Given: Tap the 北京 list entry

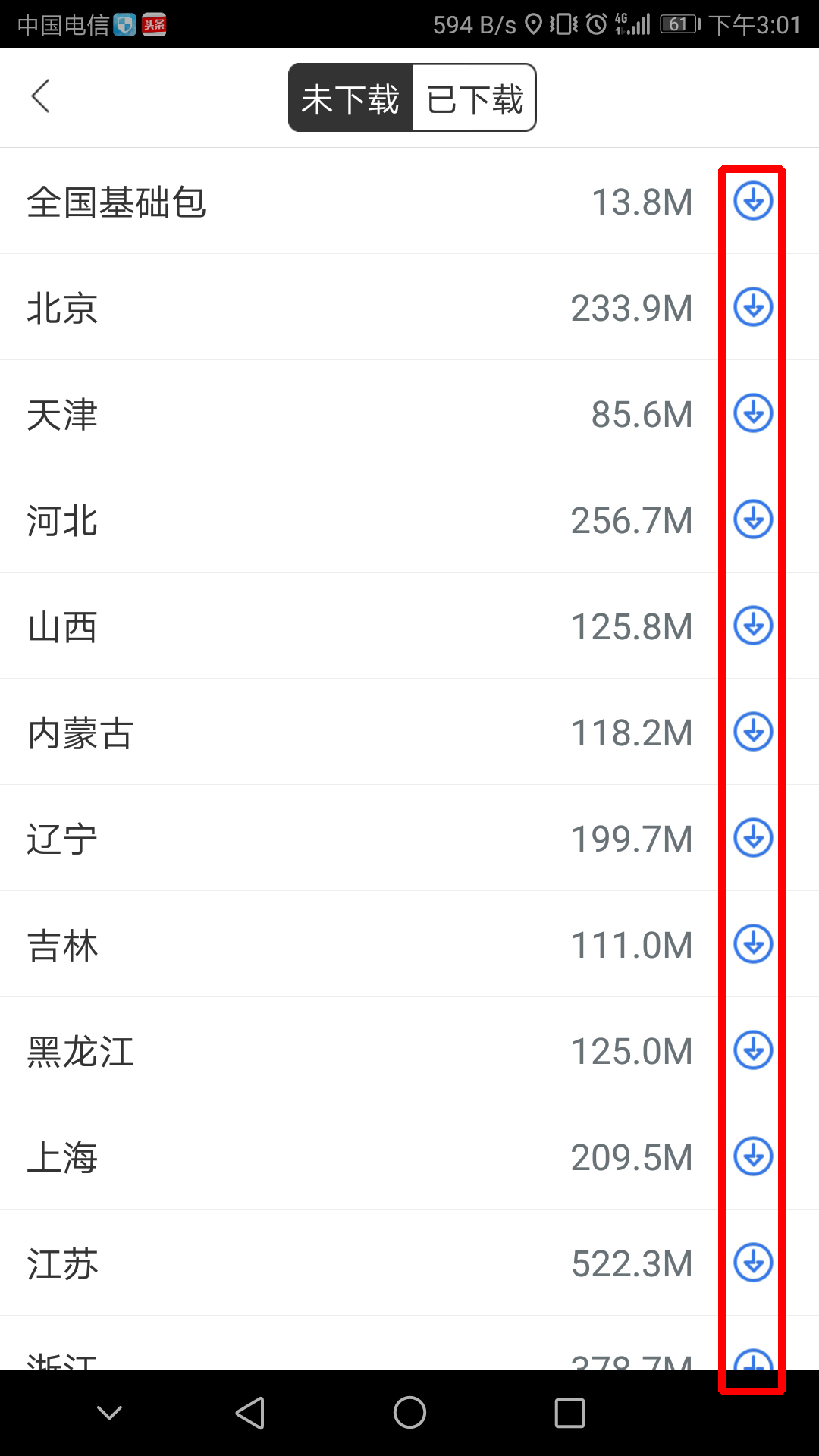Looking at the screenshot, I should pyautogui.click(x=341, y=308).
